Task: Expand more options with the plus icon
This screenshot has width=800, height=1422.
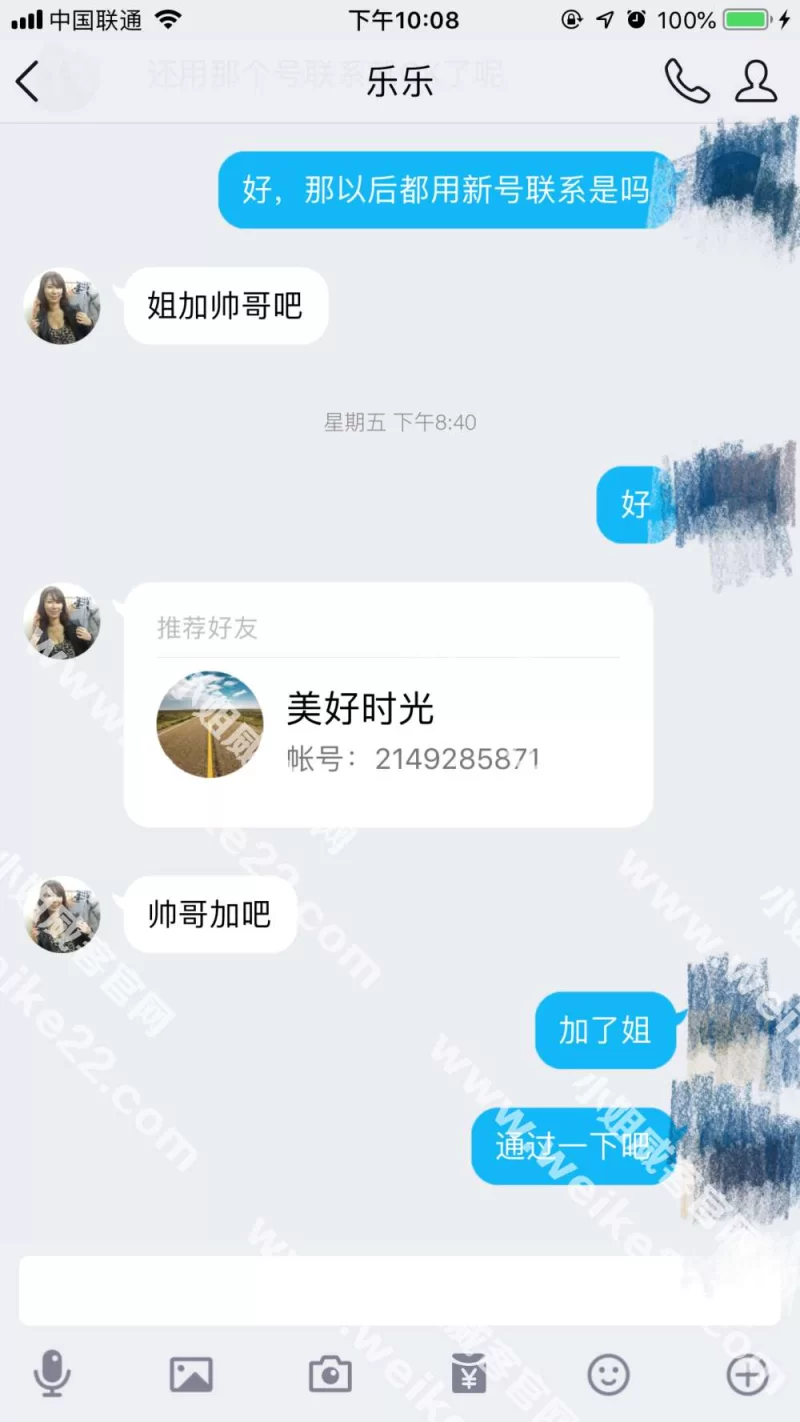Action: point(747,1375)
